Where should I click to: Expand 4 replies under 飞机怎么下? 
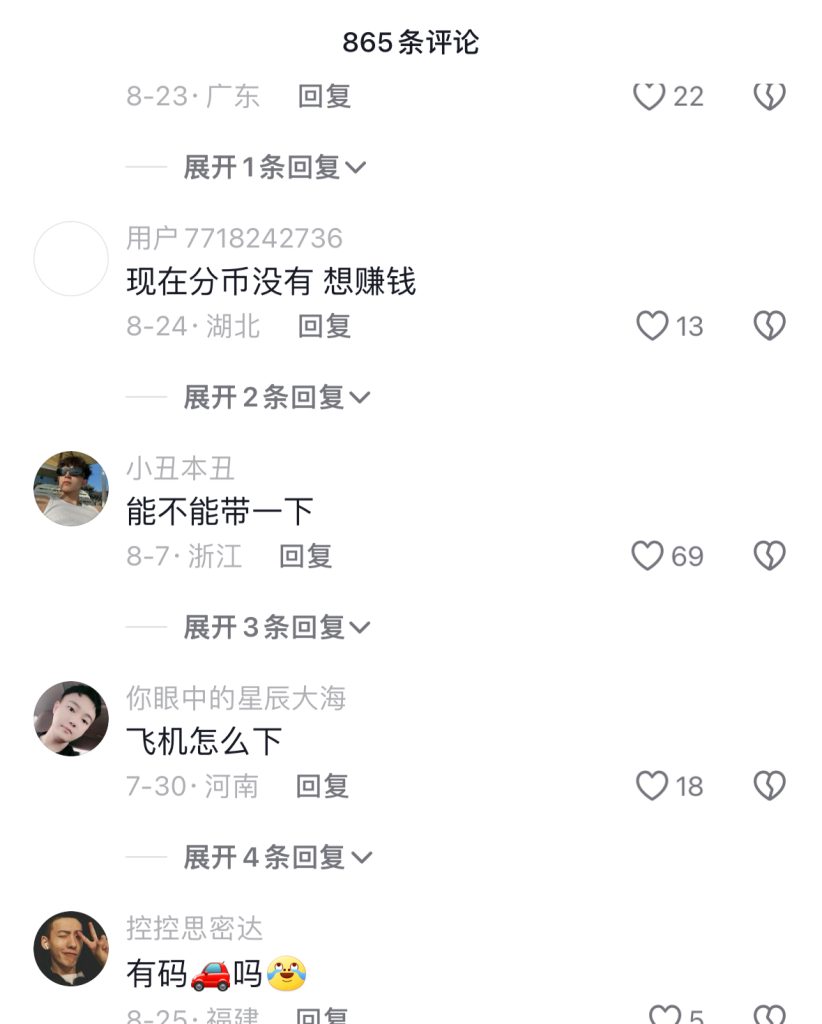[267, 857]
